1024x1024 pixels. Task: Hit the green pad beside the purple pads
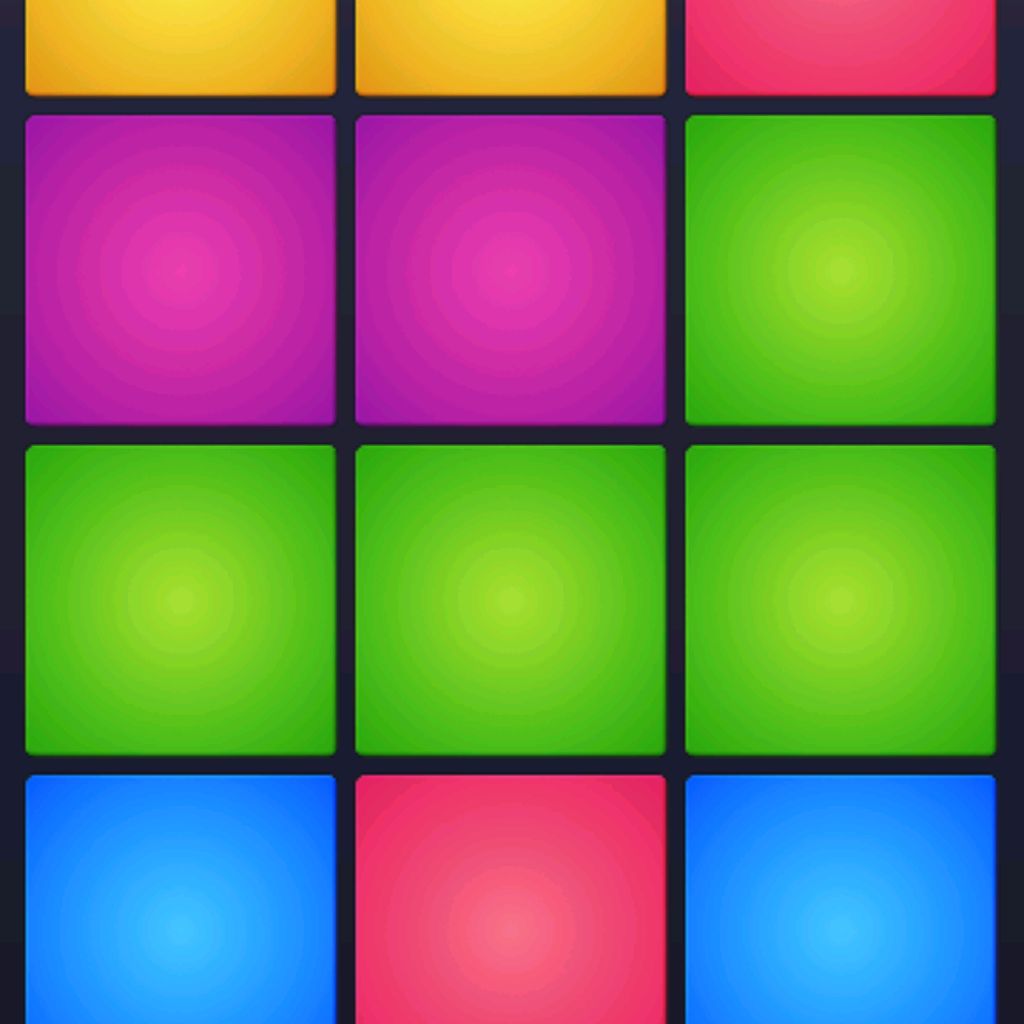click(840, 269)
